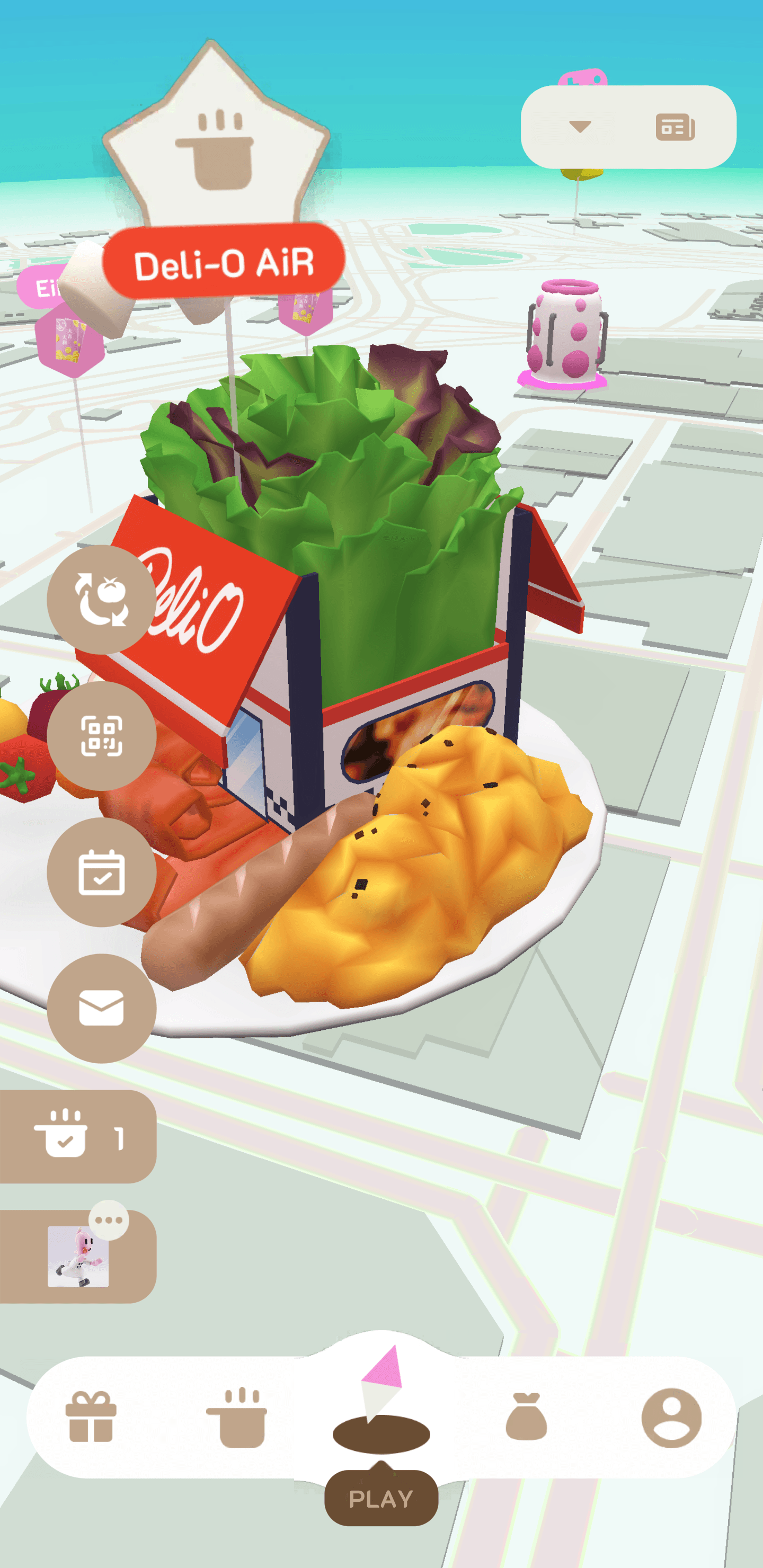Tap the Deli-O AiR map pin

coord(224,263)
